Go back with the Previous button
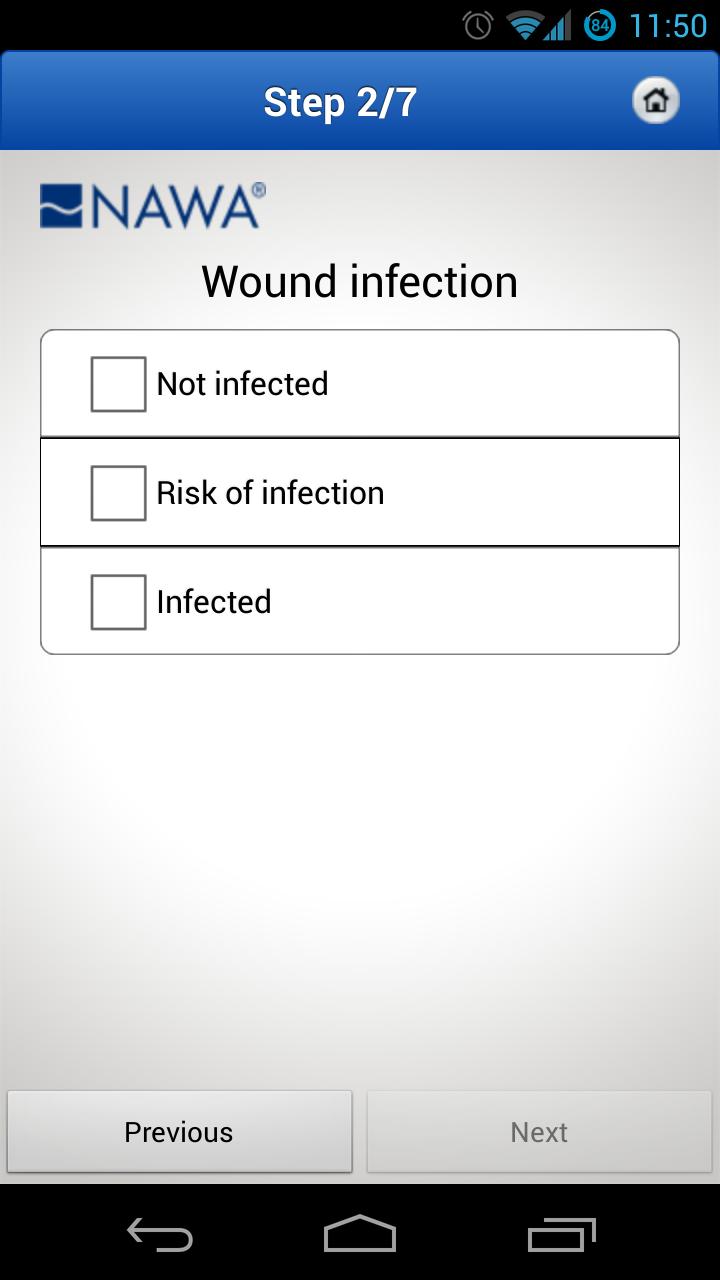Image resolution: width=720 pixels, height=1280 pixels. click(x=179, y=1132)
